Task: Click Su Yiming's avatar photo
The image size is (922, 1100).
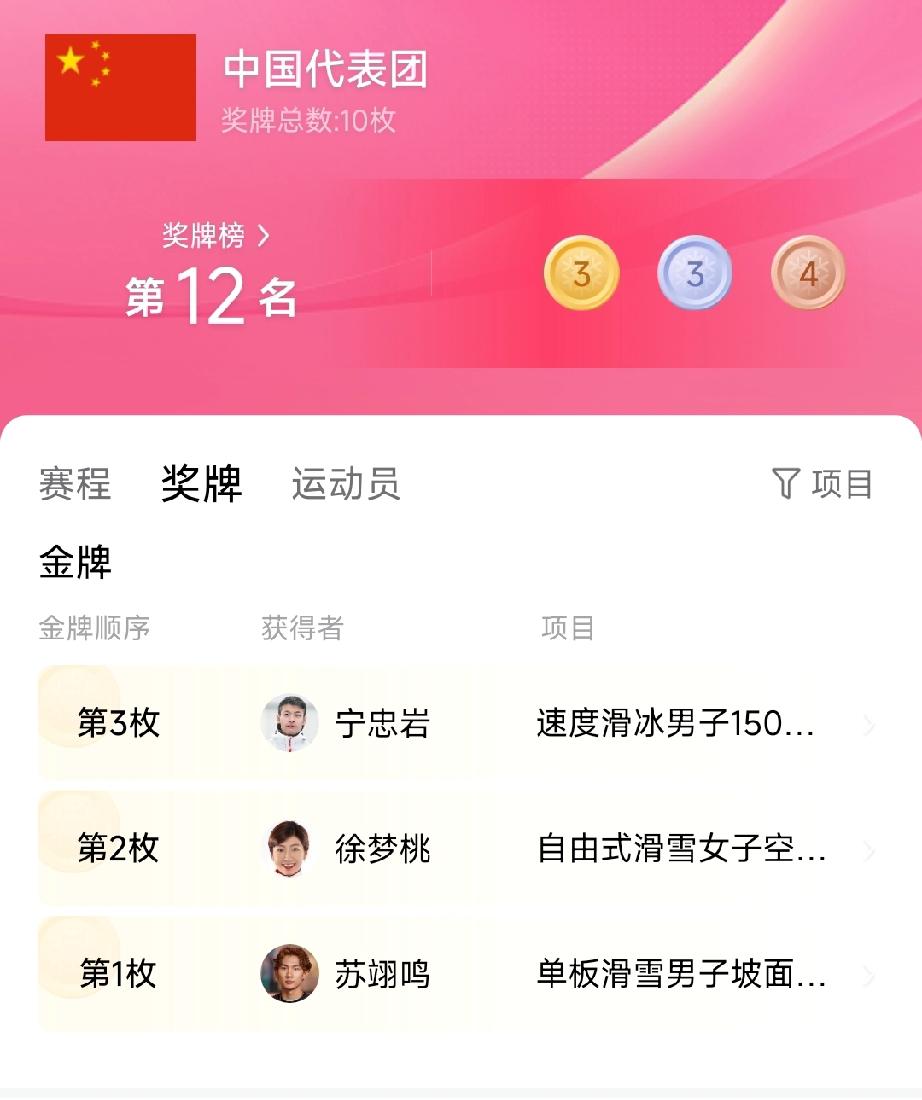Action: coord(287,976)
